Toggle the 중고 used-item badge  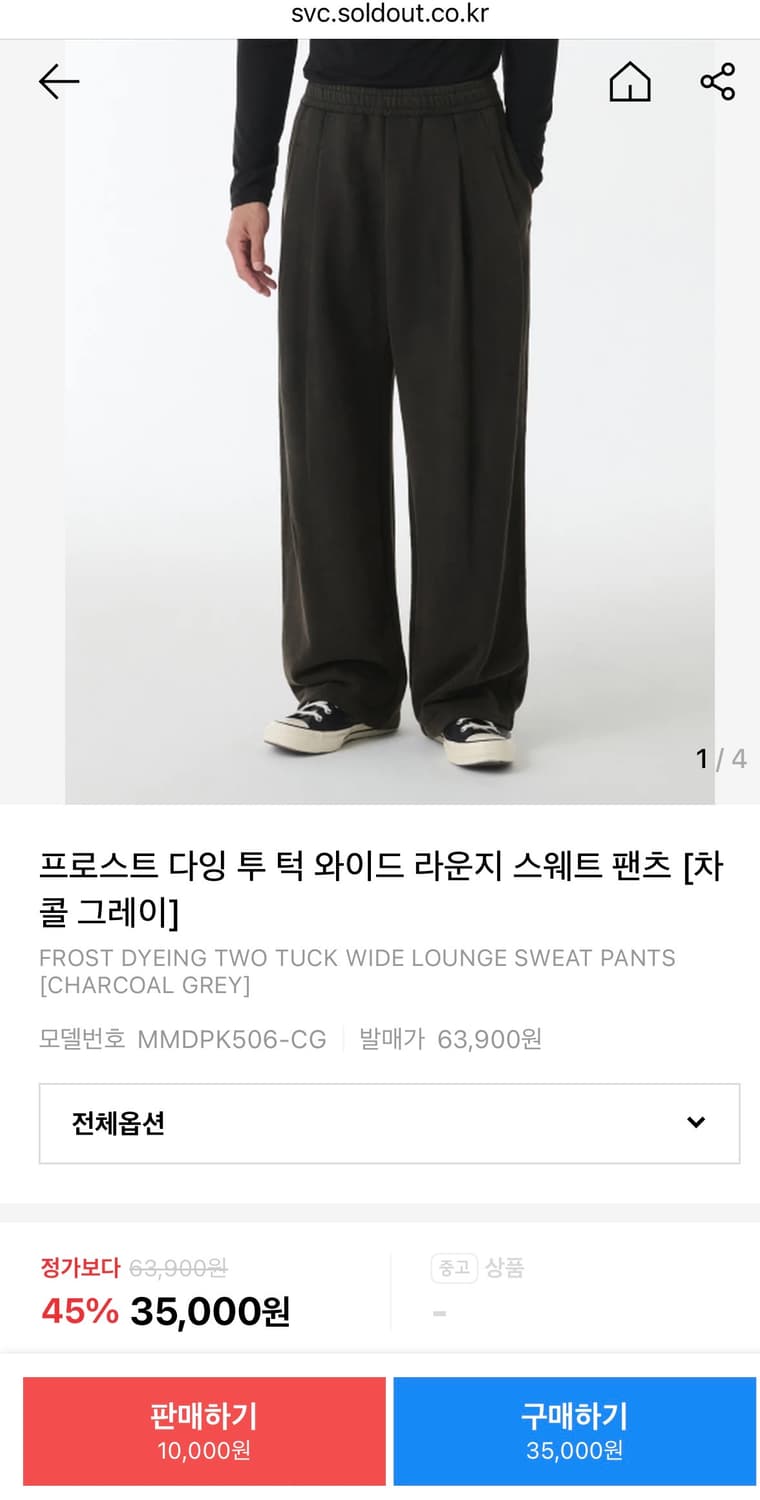[x=454, y=1268]
